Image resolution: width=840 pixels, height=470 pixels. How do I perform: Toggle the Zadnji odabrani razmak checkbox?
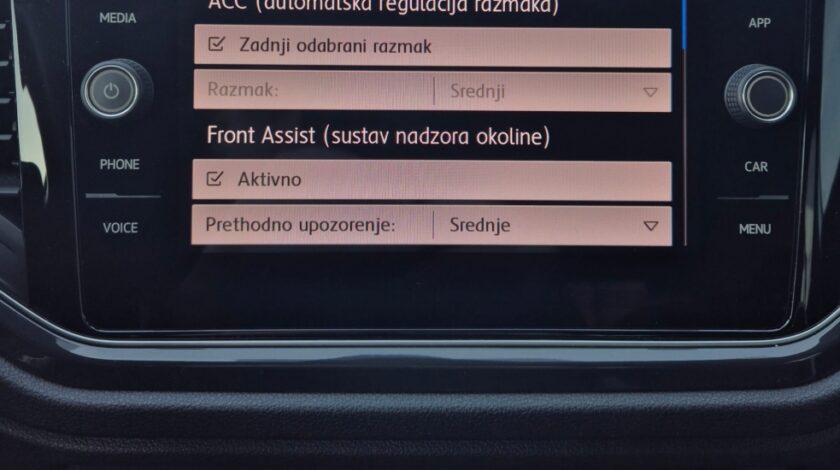[x=216, y=46]
